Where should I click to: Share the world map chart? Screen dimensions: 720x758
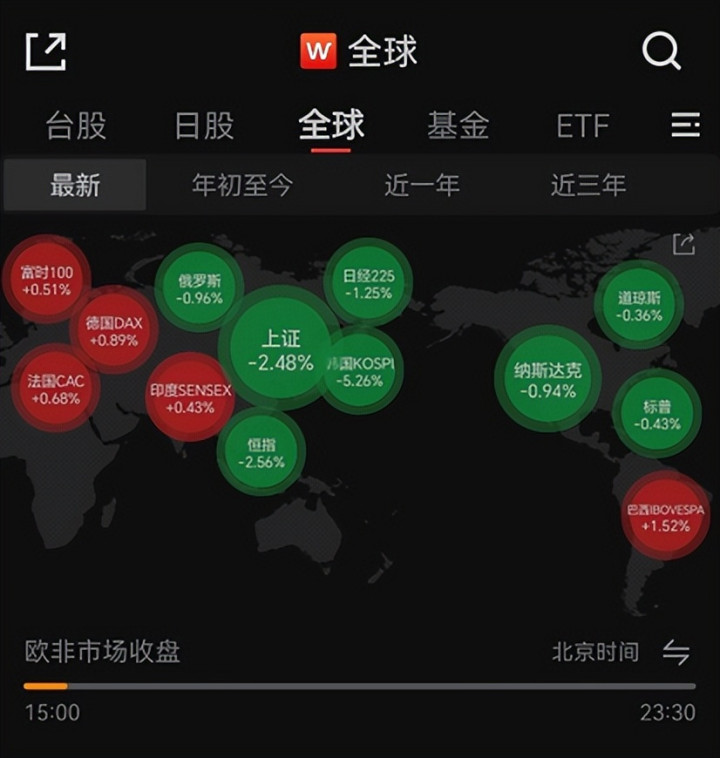coord(683,244)
